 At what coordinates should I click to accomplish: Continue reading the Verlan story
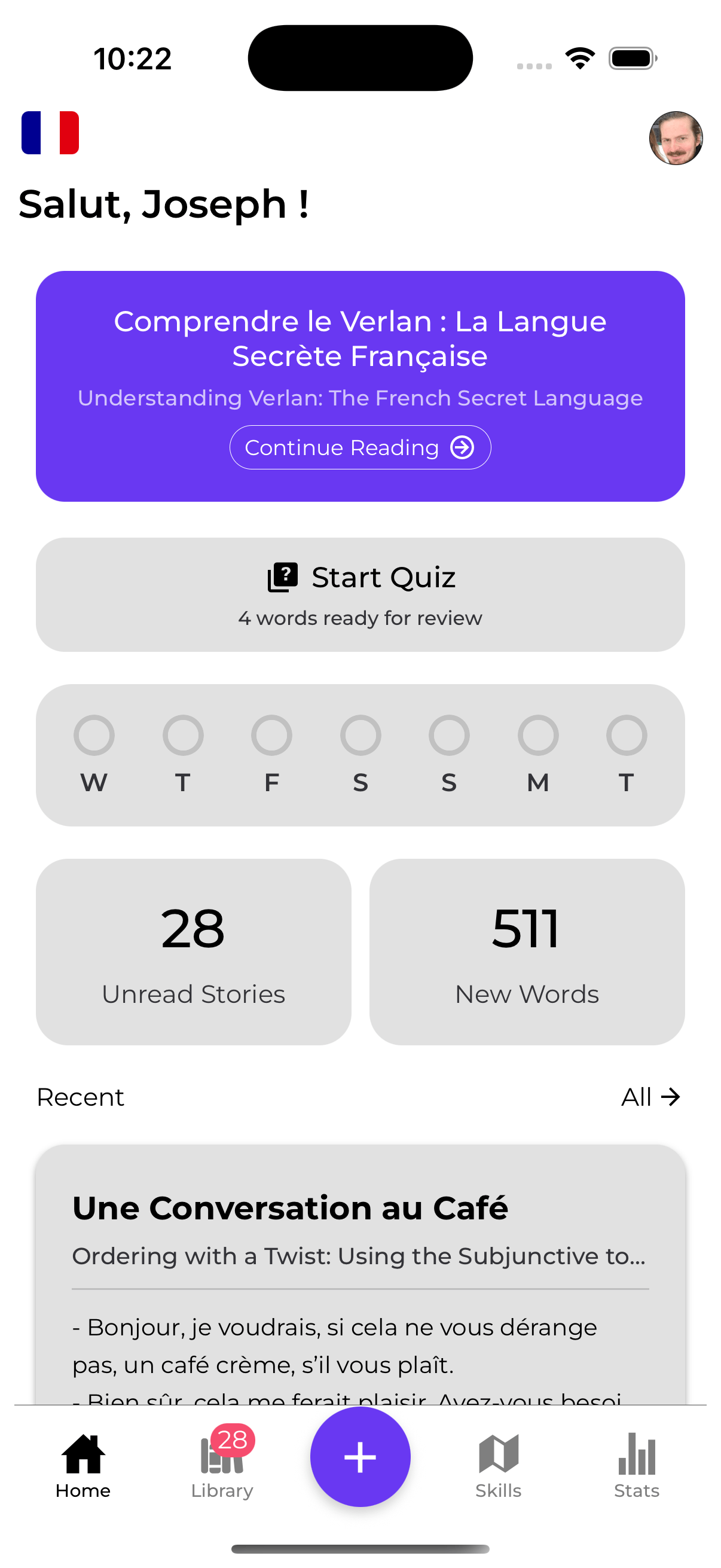pyautogui.click(x=359, y=447)
